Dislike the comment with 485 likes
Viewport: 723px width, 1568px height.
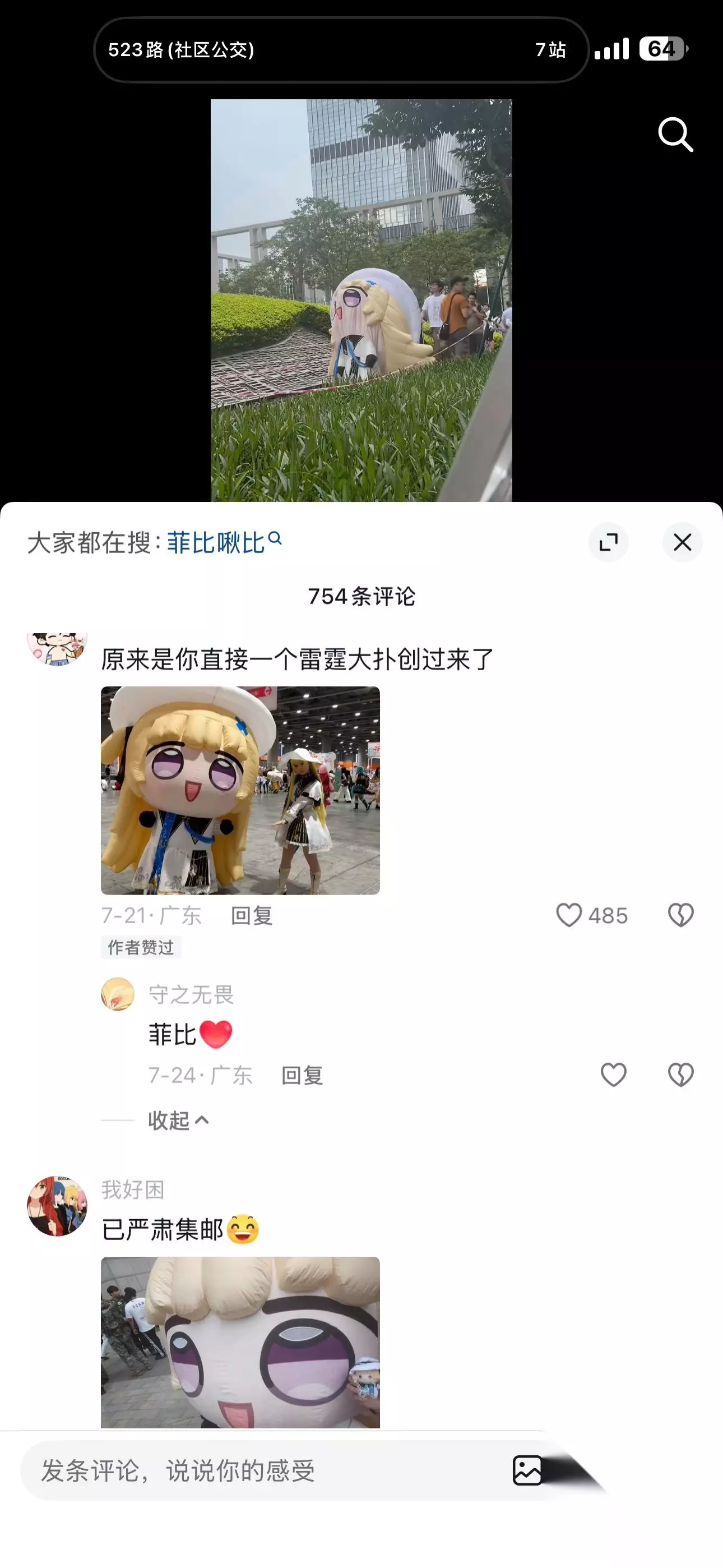click(x=680, y=915)
